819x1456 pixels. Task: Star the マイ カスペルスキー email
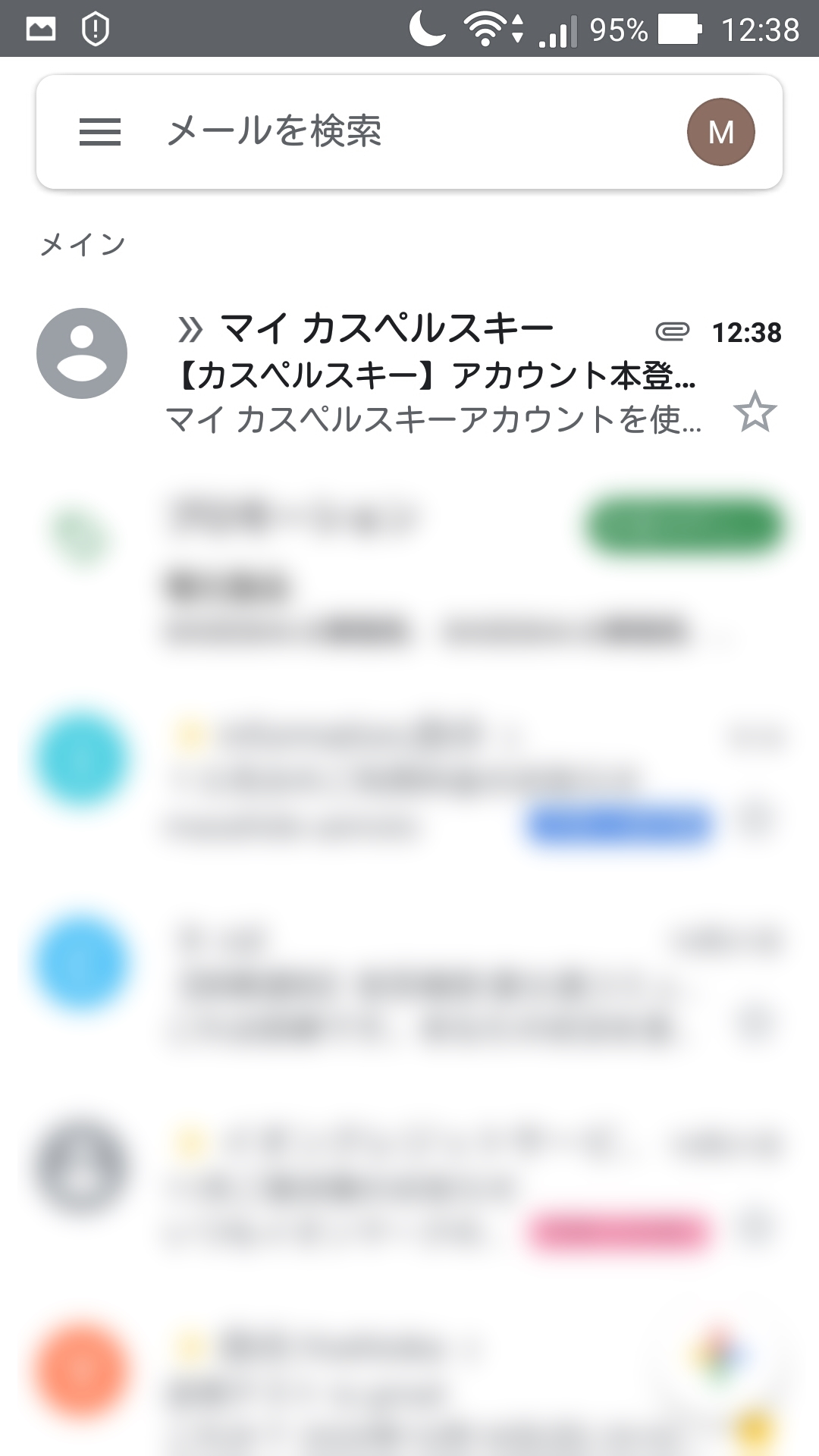pos(755,413)
